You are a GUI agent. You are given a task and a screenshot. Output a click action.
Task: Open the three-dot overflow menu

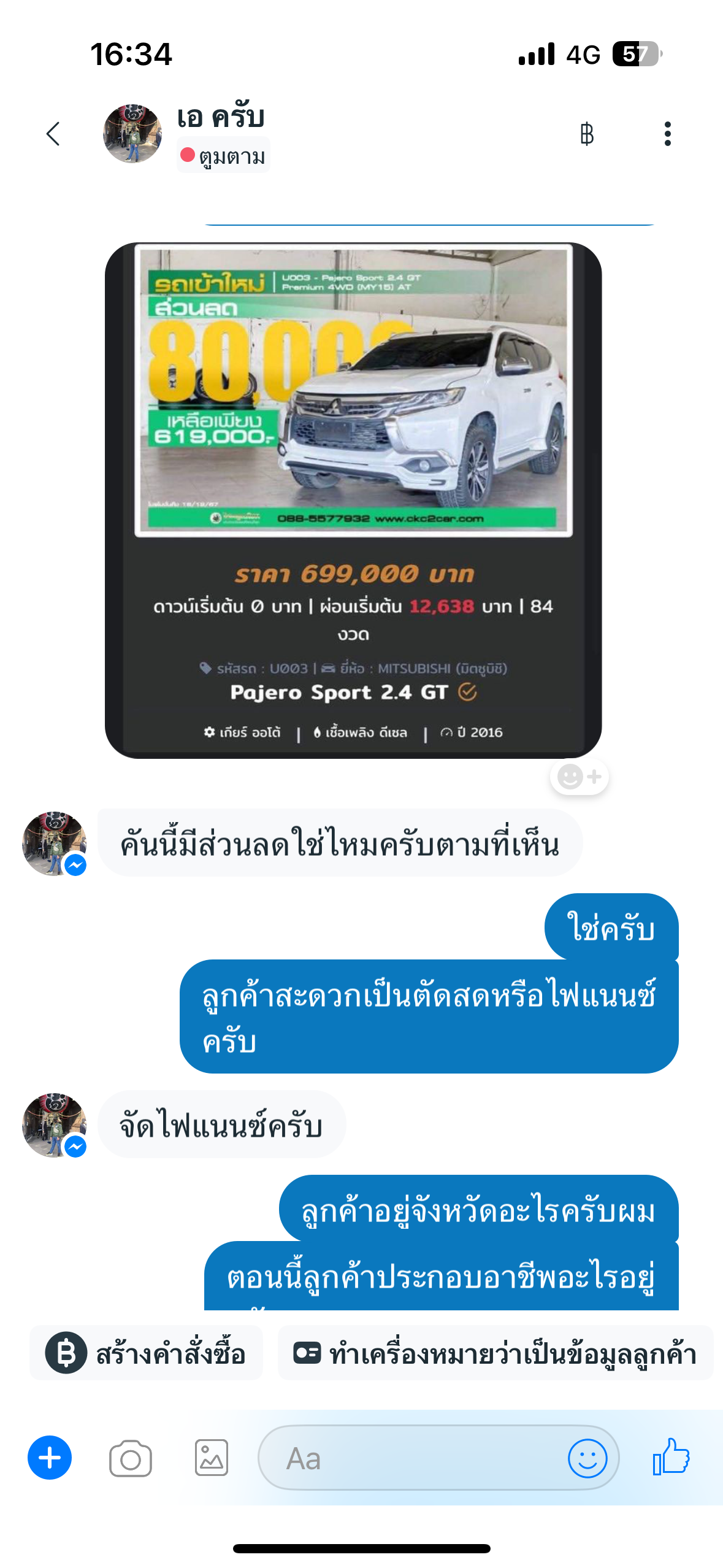(x=667, y=134)
